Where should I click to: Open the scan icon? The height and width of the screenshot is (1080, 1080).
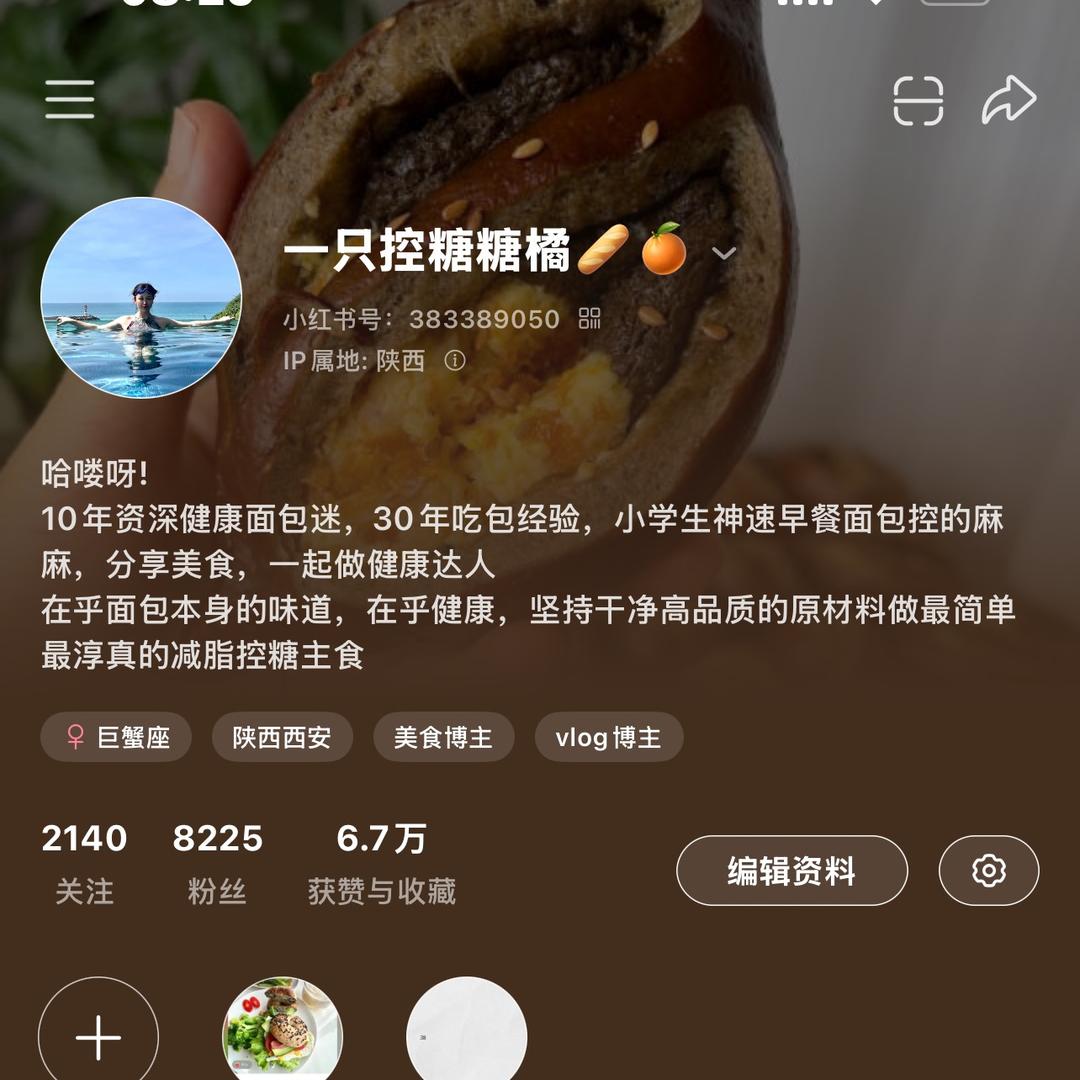click(918, 100)
